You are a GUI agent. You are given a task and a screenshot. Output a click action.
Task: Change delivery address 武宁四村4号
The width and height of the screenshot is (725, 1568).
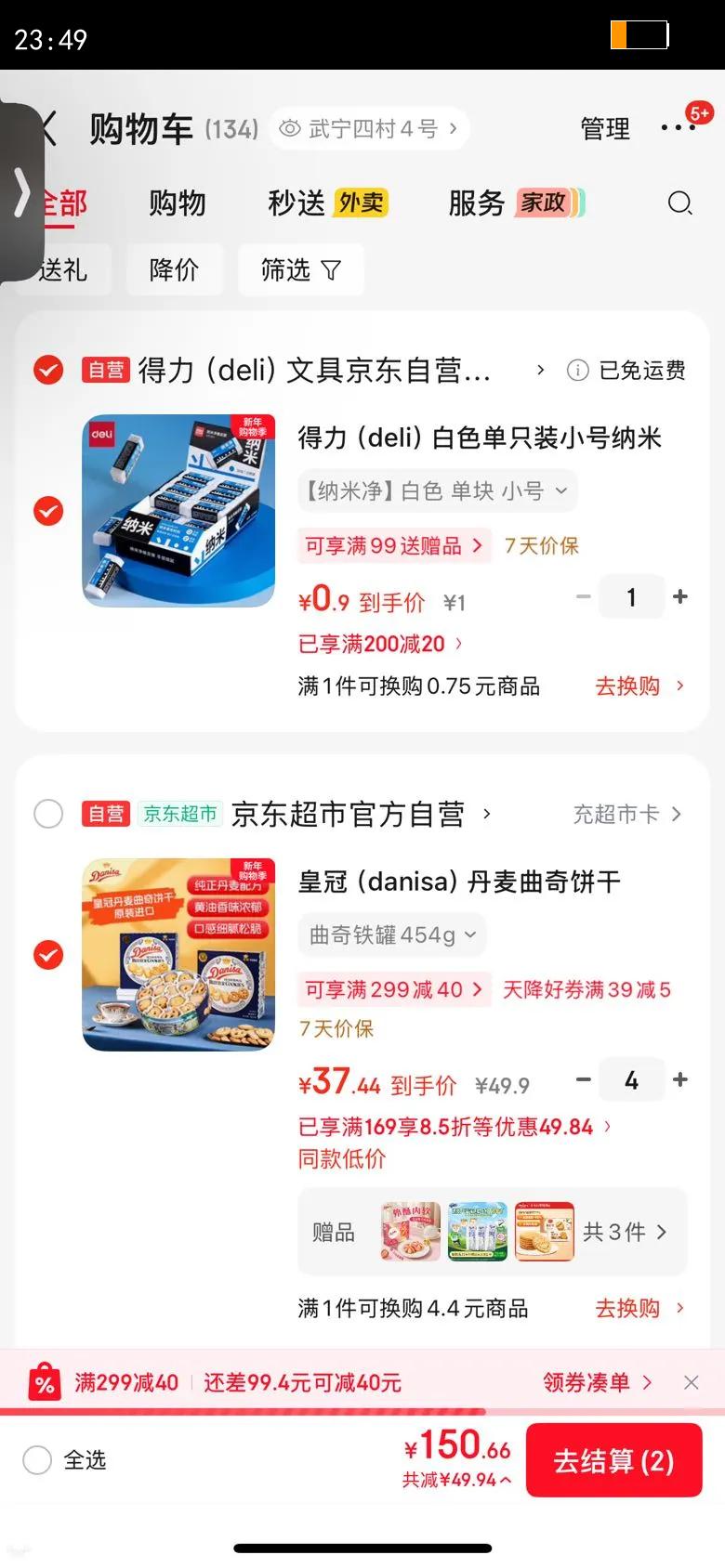click(370, 128)
